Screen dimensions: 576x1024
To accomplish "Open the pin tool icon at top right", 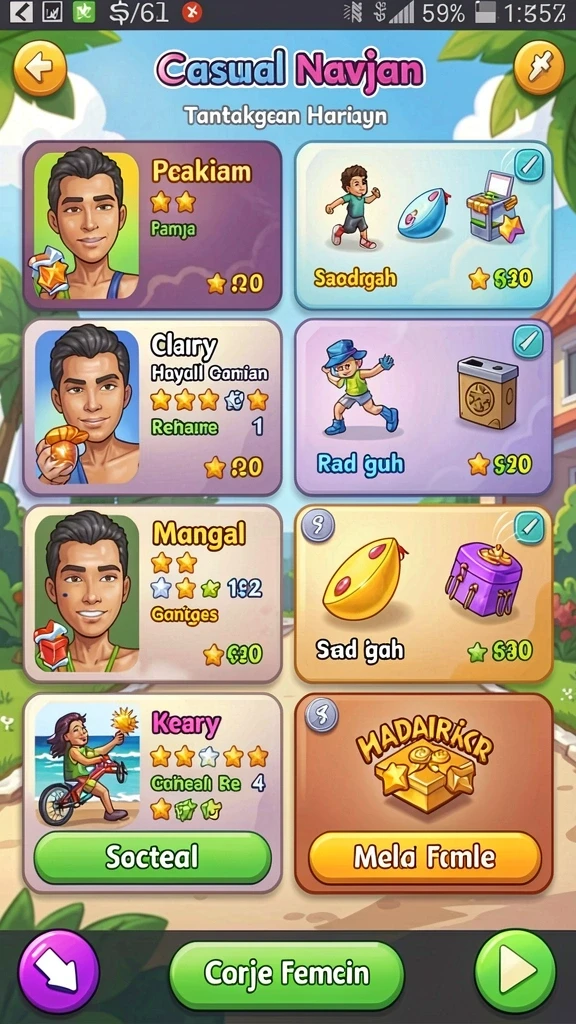I will point(539,68).
